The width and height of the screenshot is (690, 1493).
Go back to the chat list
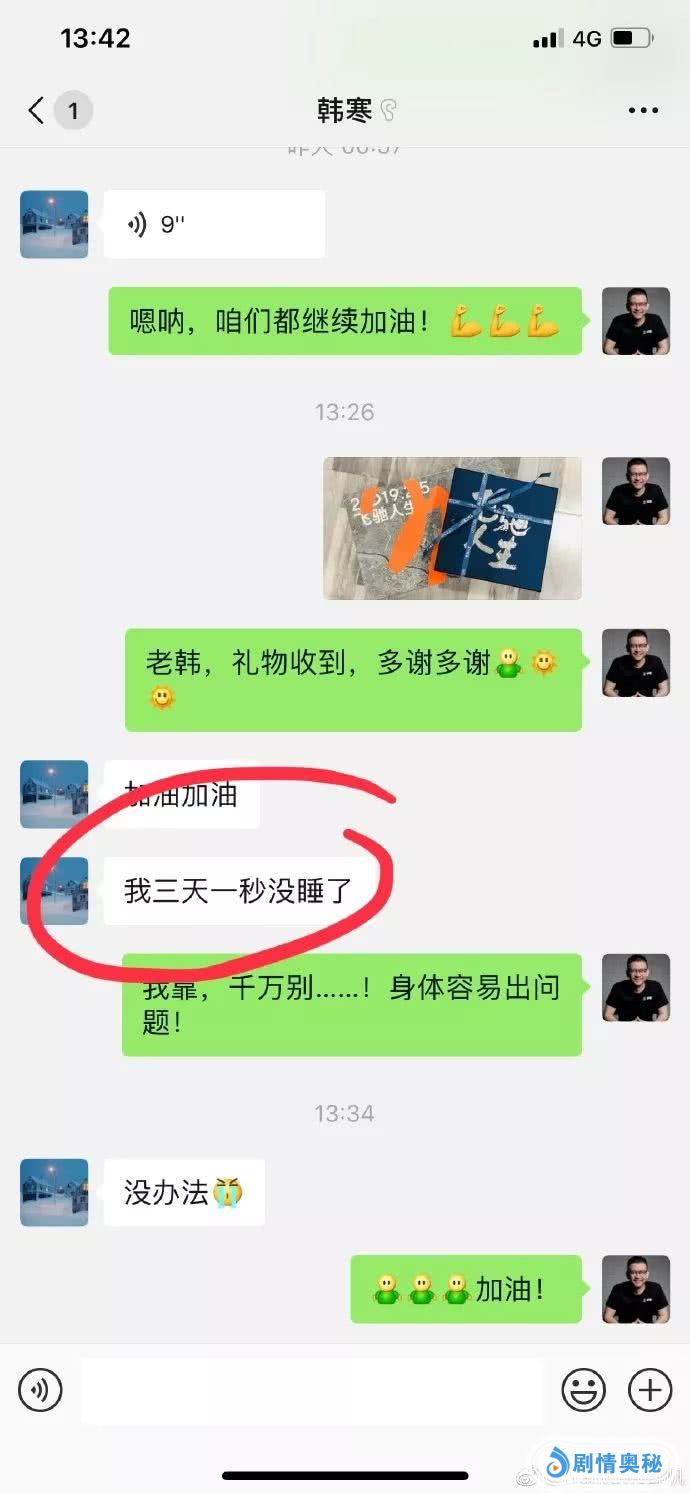[x=37, y=110]
